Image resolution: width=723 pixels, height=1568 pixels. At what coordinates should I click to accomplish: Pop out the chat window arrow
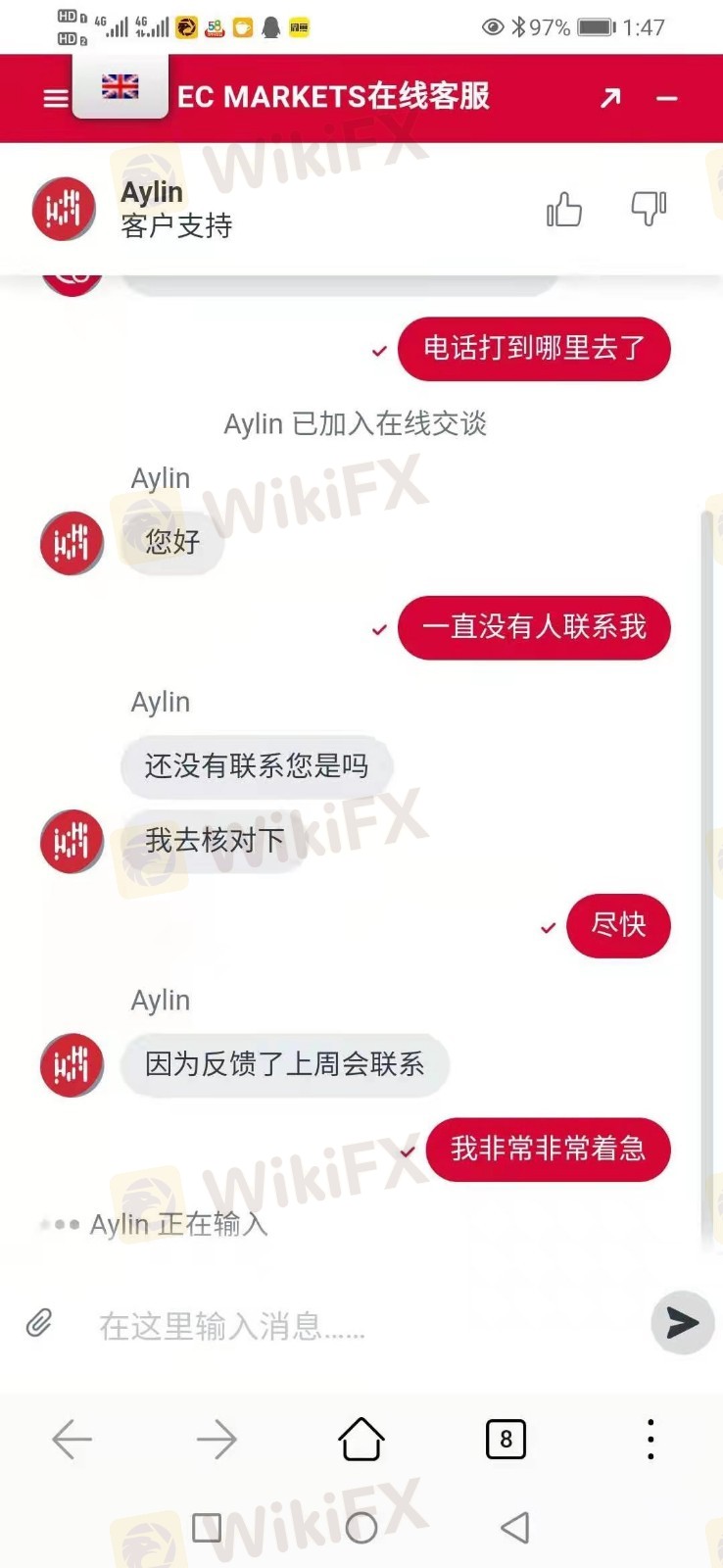point(610,97)
